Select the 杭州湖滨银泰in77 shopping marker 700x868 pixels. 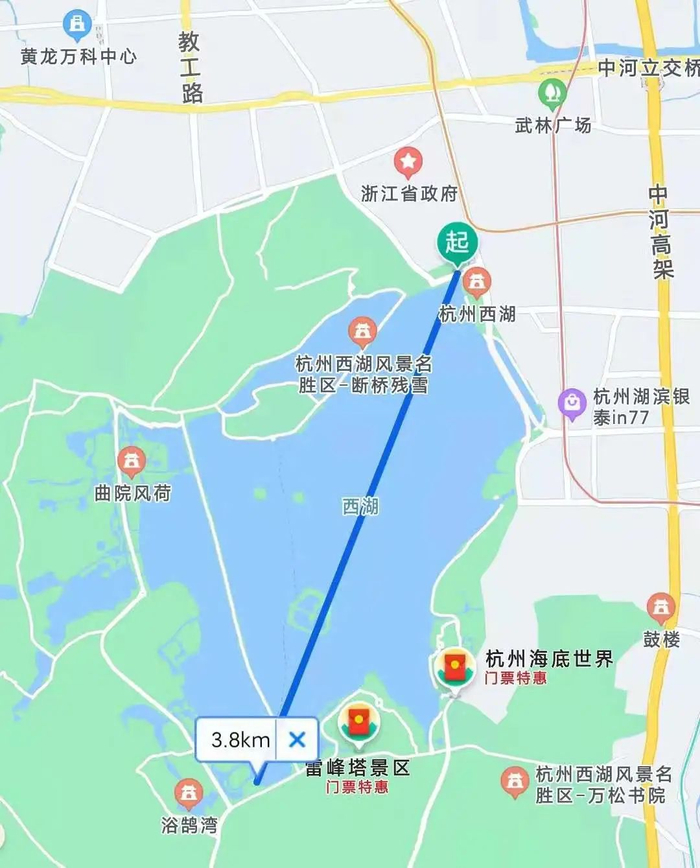pos(571,402)
